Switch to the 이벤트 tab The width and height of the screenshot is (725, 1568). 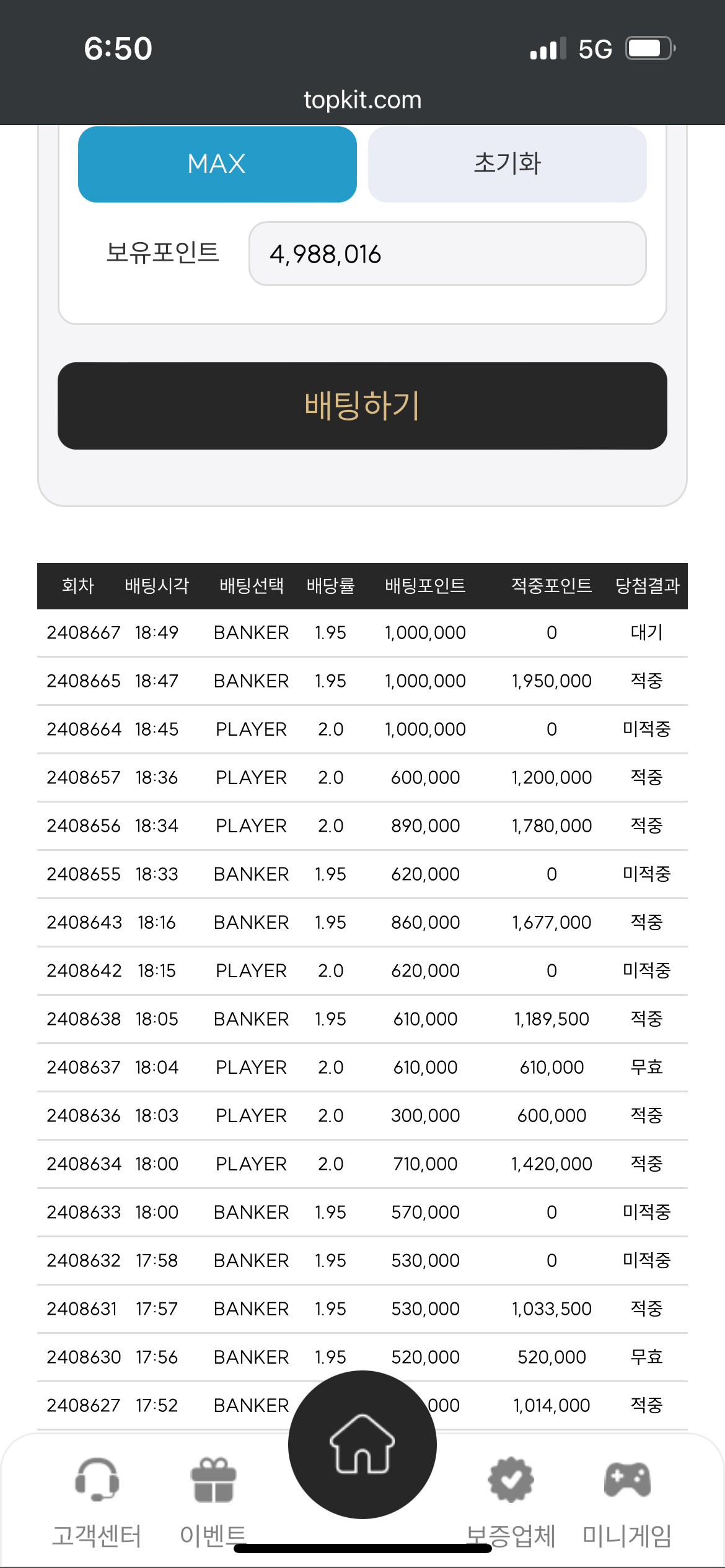[213, 1502]
